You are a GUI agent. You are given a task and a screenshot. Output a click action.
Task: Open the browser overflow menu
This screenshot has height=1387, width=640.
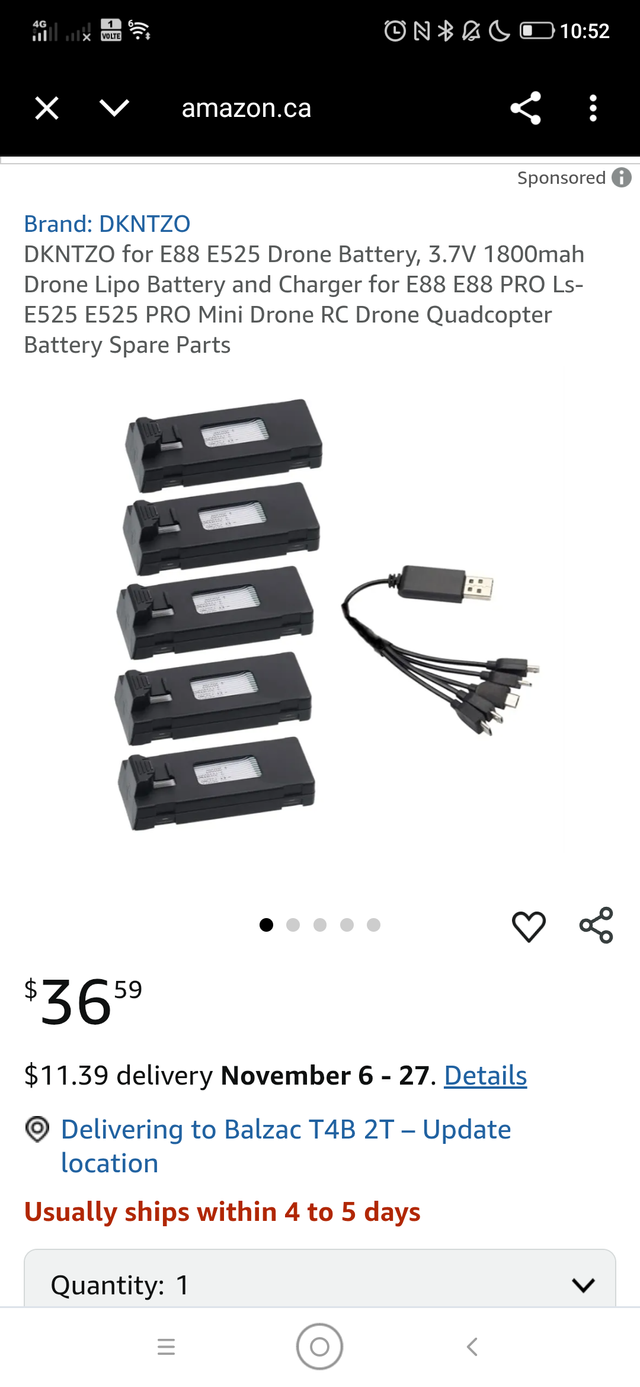tap(593, 108)
